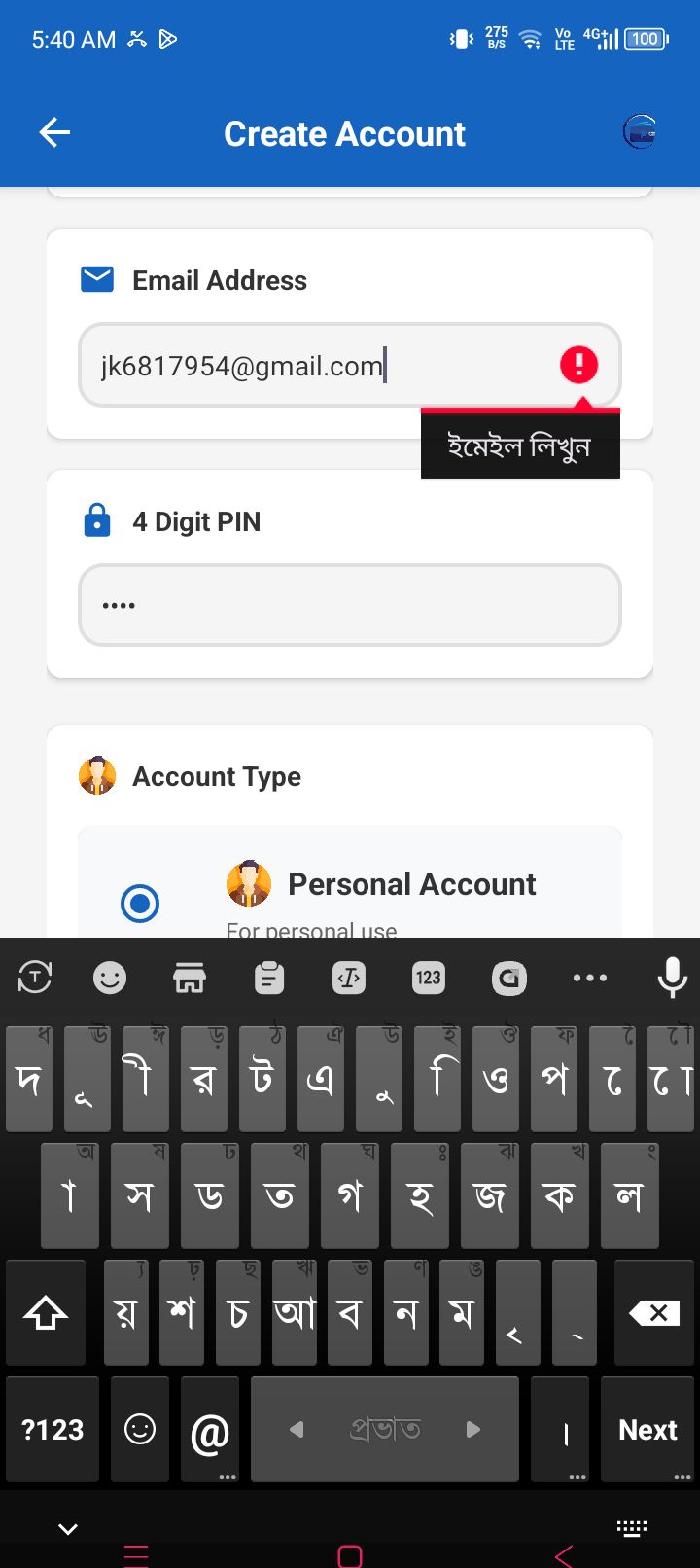Select the Personal Account option

click(x=140, y=903)
